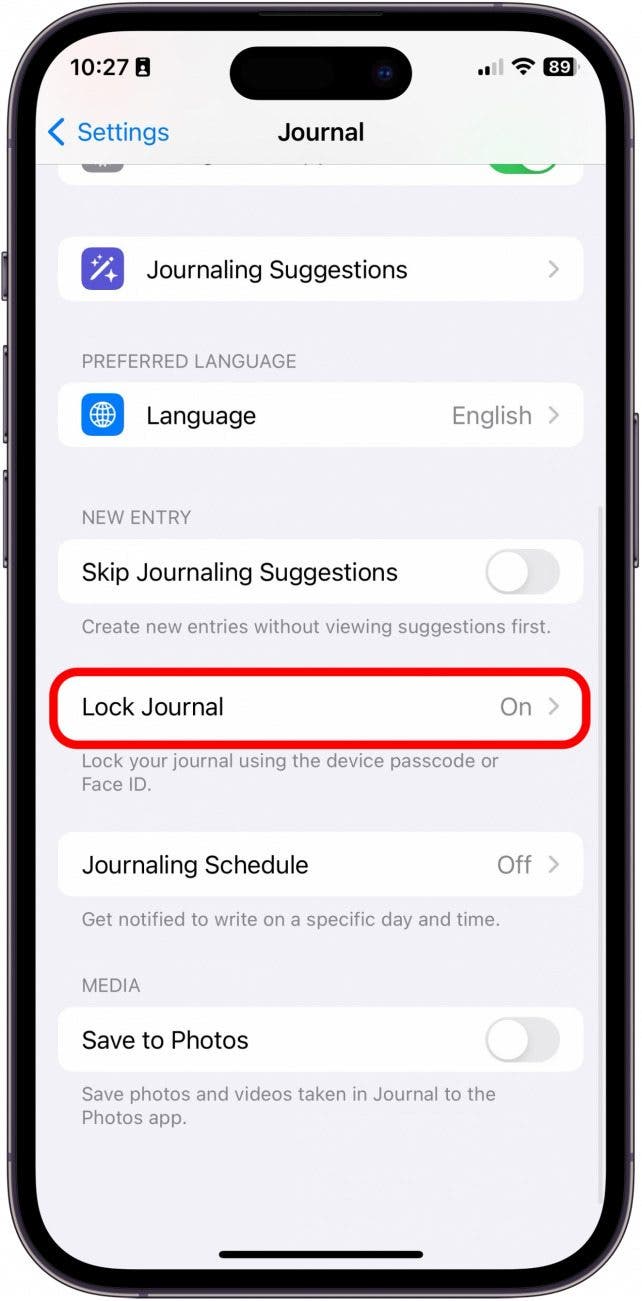Screen dimensions: 642x1301
Task: Go back to Settings
Action: (108, 132)
